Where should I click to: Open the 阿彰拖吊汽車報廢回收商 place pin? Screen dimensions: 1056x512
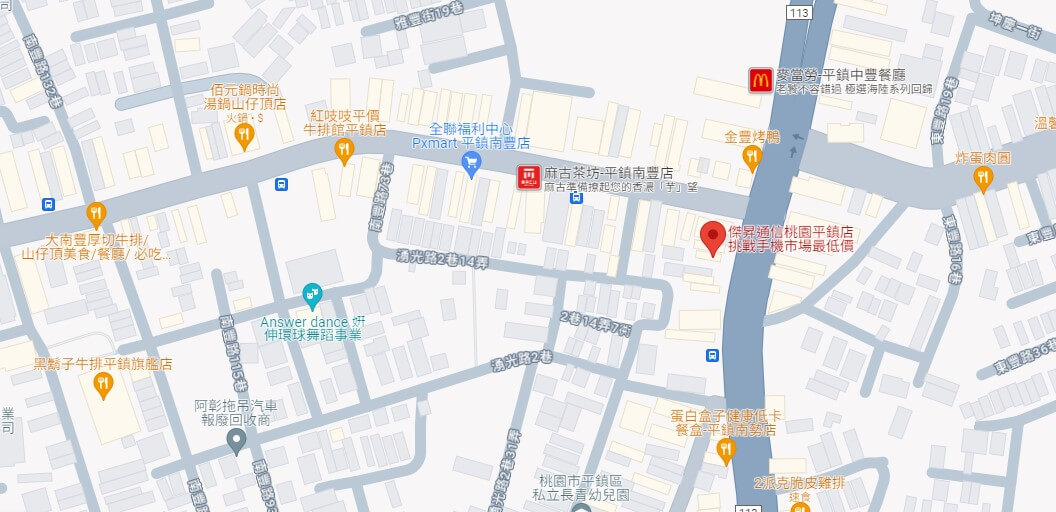236,441
